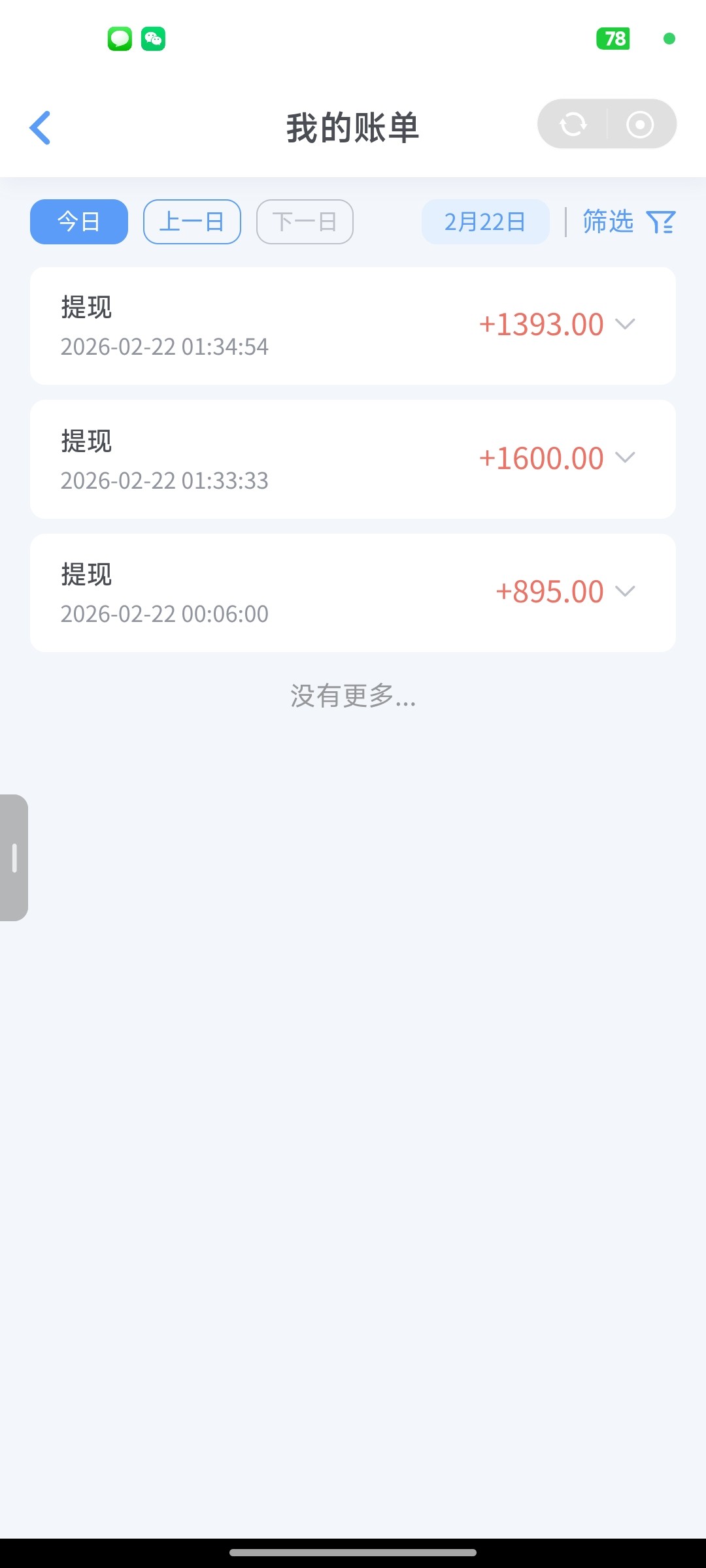Select the 提现 record timestamped 00:06:00

tap(261, 591)
